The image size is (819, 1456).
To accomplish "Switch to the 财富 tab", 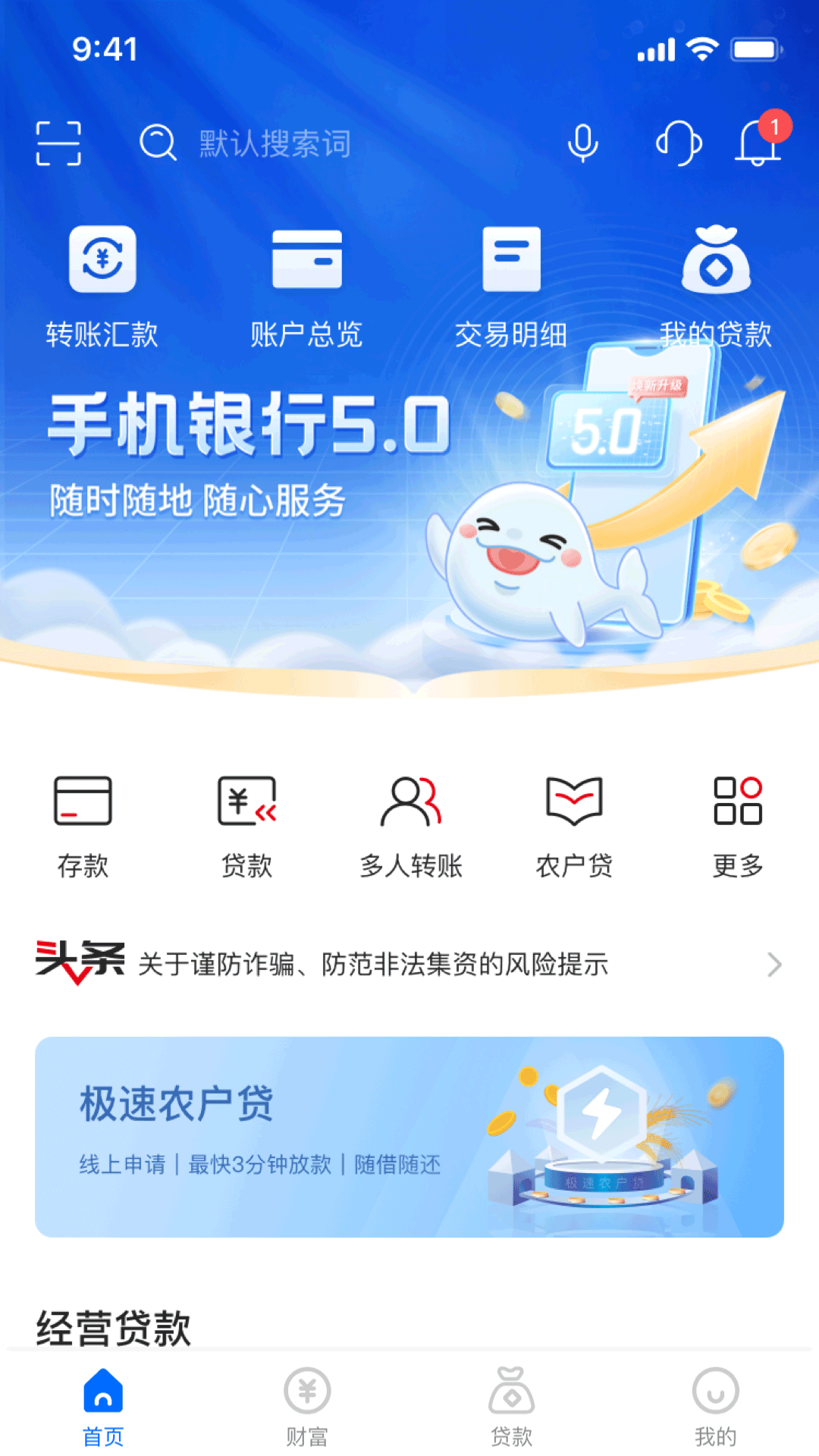I will click(306, 1407).
